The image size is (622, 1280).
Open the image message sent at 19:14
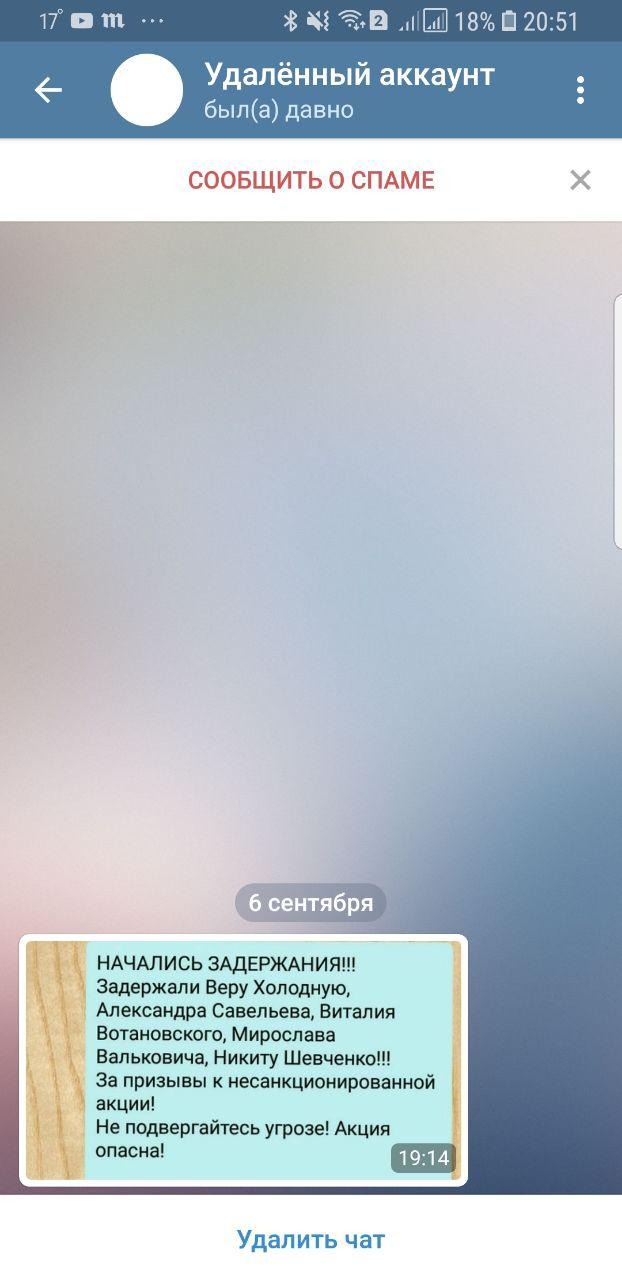[x=243, y=1060]
